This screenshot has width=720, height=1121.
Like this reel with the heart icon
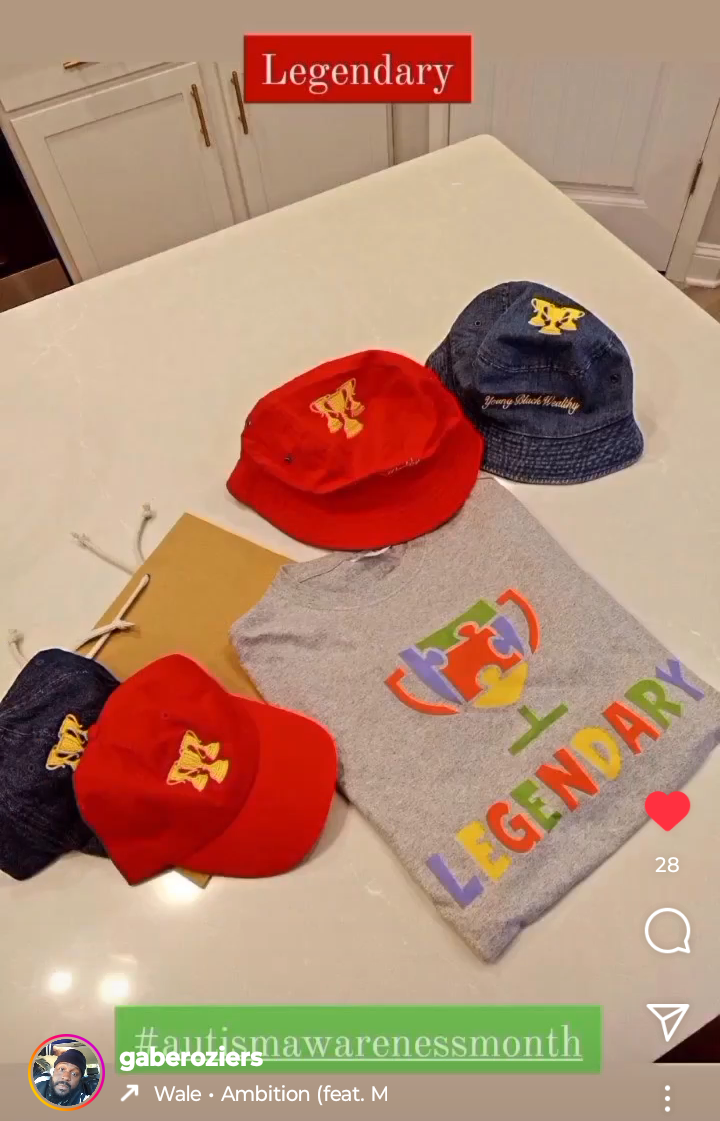(667, 810)
